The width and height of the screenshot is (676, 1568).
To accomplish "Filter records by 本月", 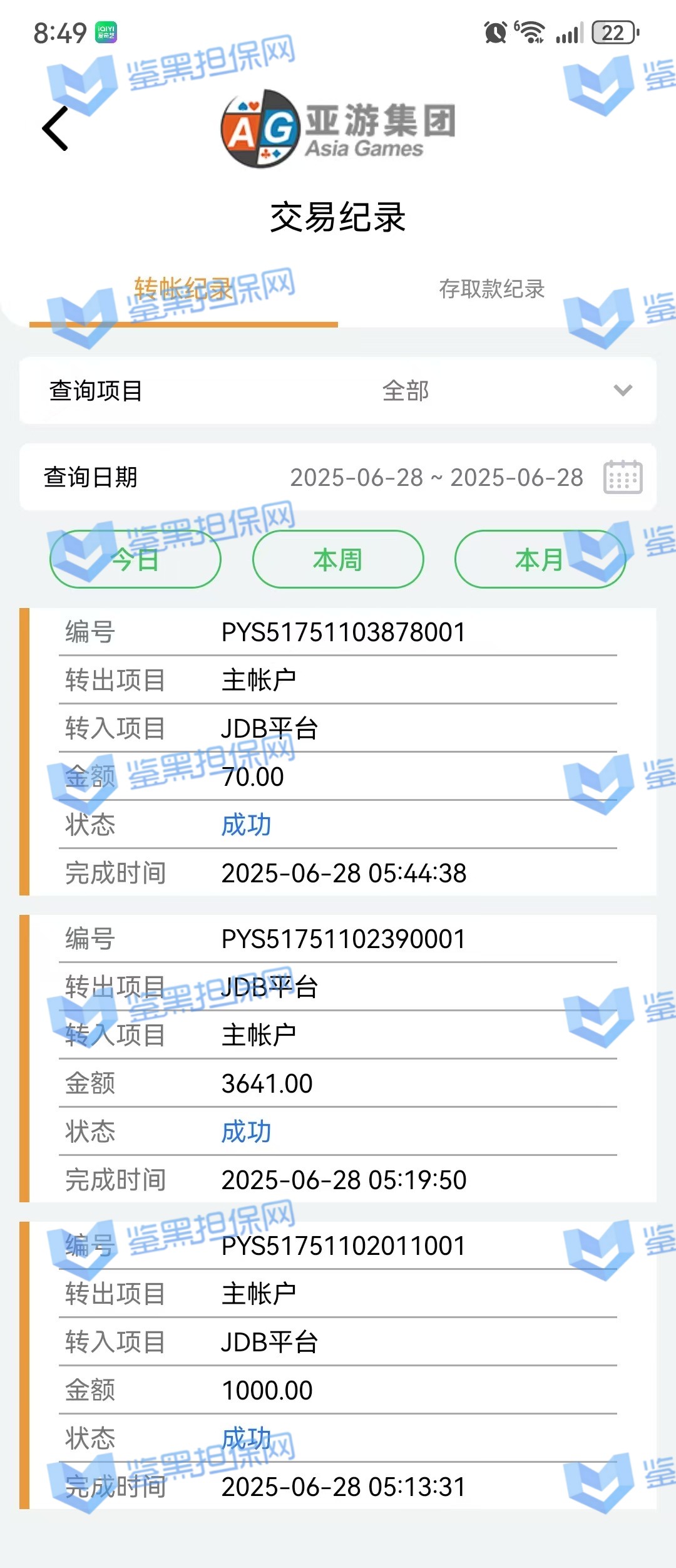I will tap(540, 559).
